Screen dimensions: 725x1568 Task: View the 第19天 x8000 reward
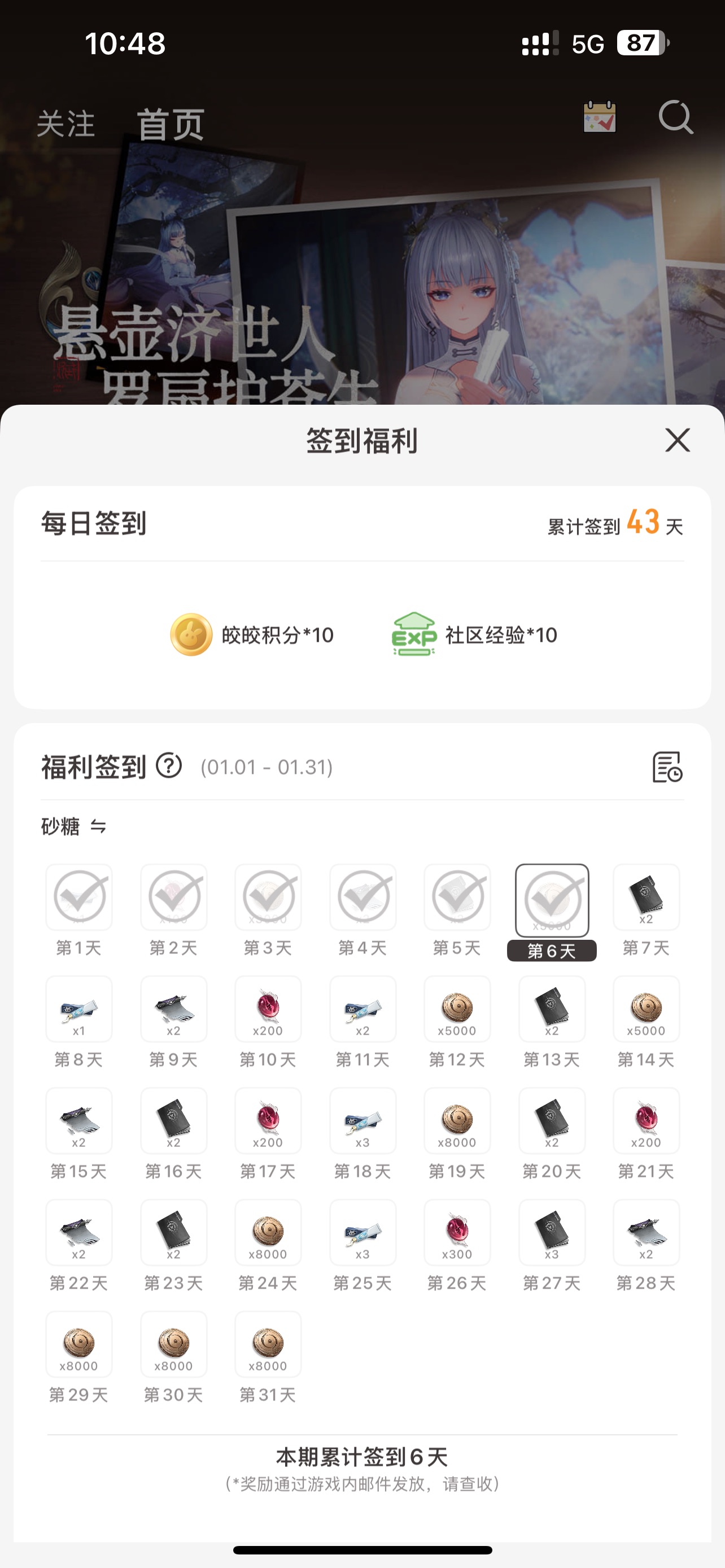click(x=457, y=1121)
